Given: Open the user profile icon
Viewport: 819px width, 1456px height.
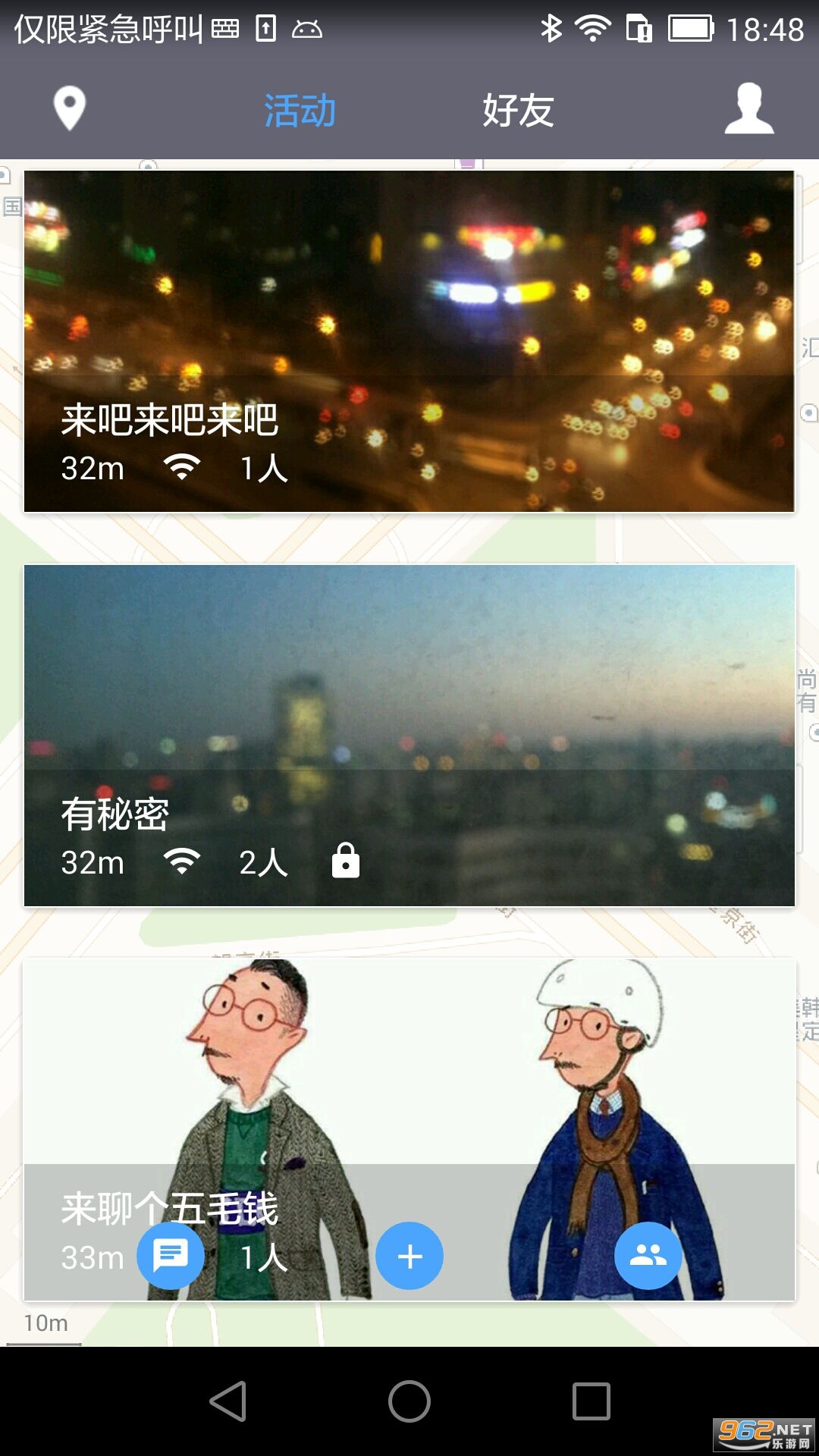Looking at the screenshot, I should (x=748, y=109).
